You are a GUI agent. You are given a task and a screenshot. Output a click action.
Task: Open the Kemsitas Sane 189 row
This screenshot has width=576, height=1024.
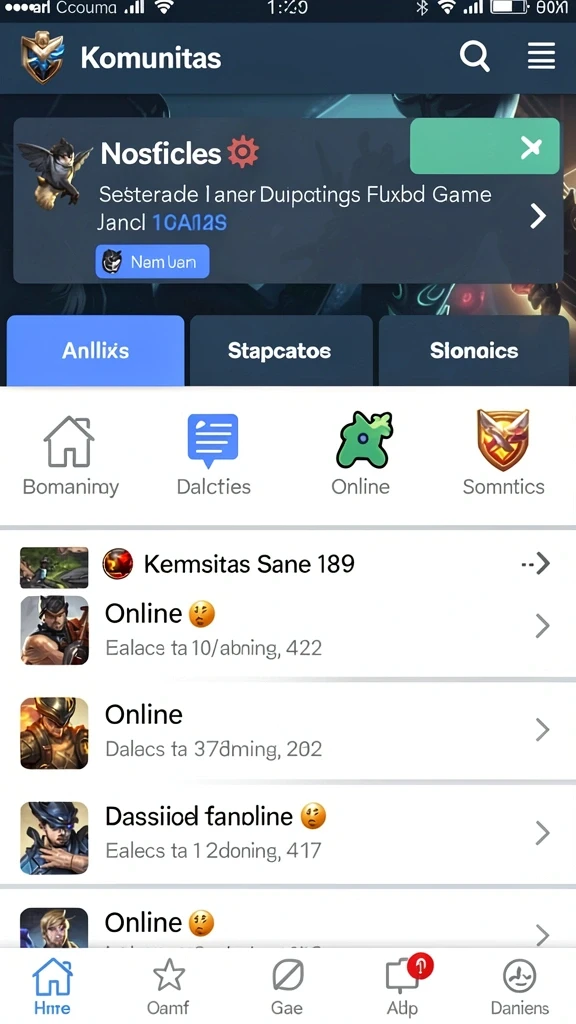(x=287, y=564)
